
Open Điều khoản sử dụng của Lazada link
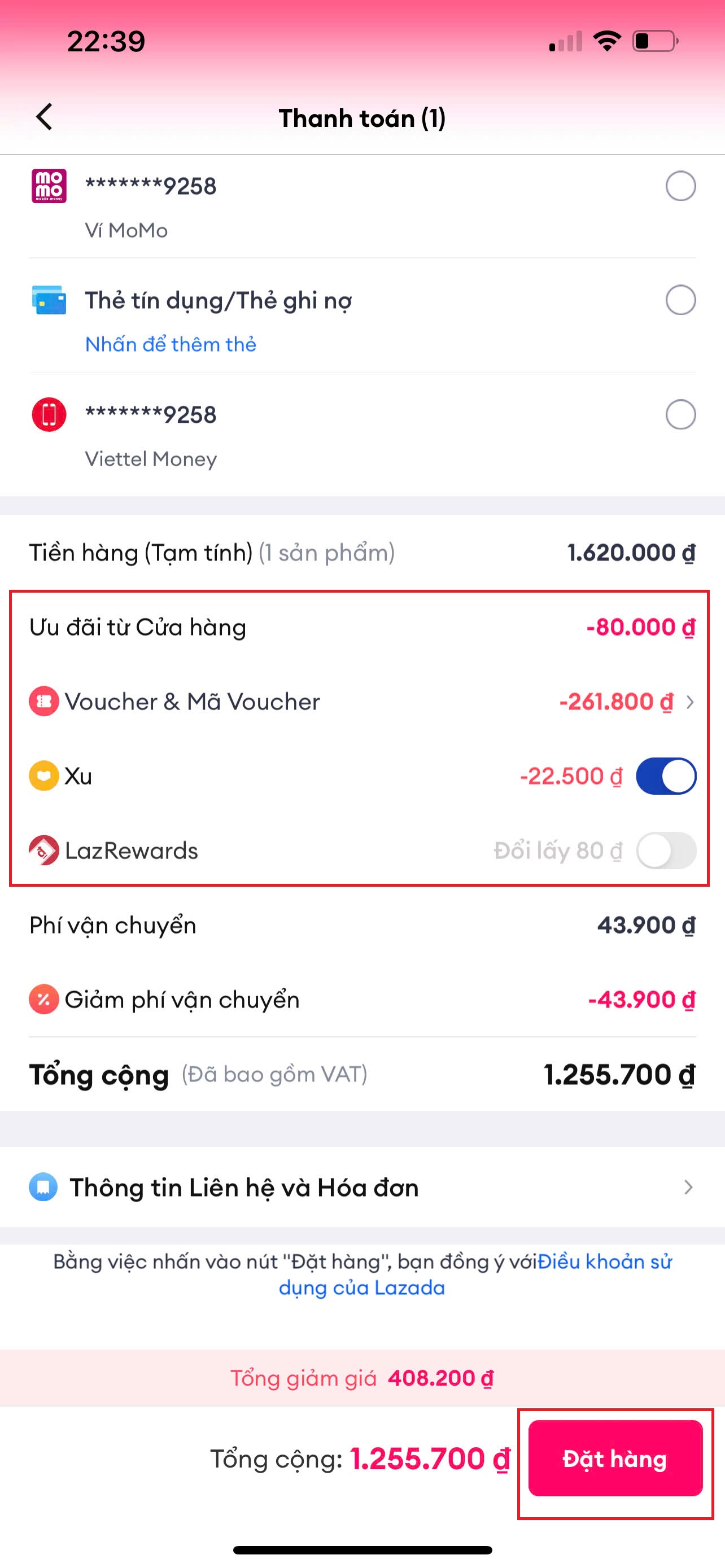coord(475,1274)
